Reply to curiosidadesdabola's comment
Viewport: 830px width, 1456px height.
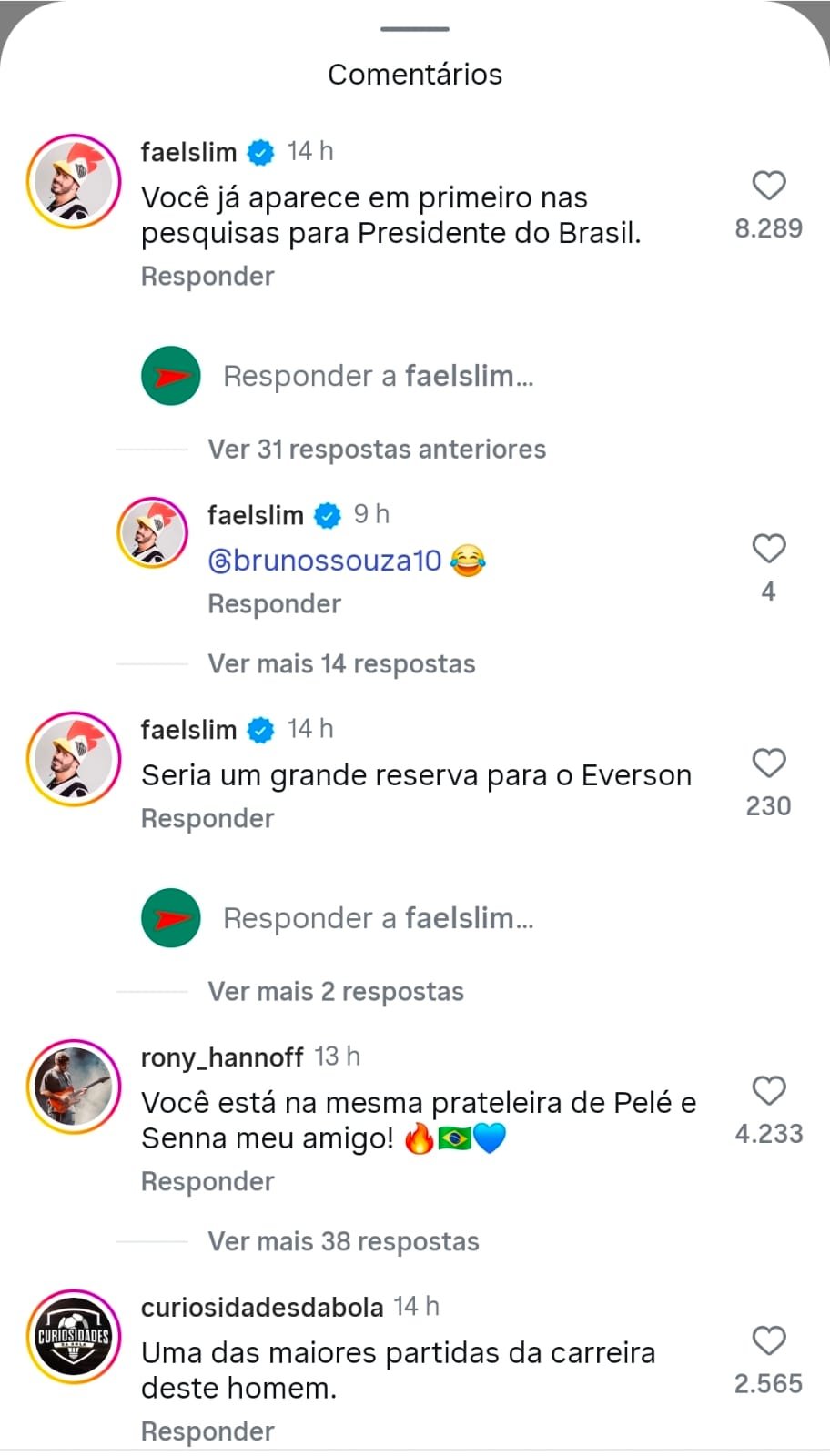click(x=207, y=1432)
